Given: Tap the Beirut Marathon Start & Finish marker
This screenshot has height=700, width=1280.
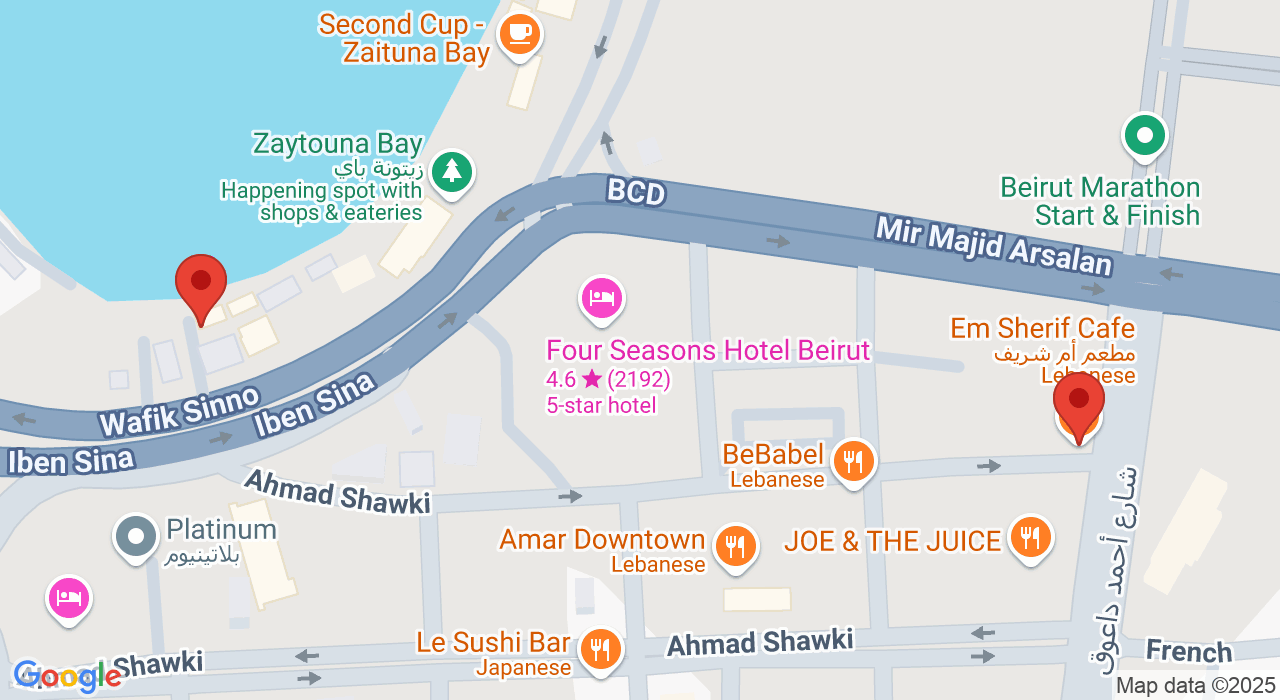Looking at the screenshot, I should coord(1144,134).
